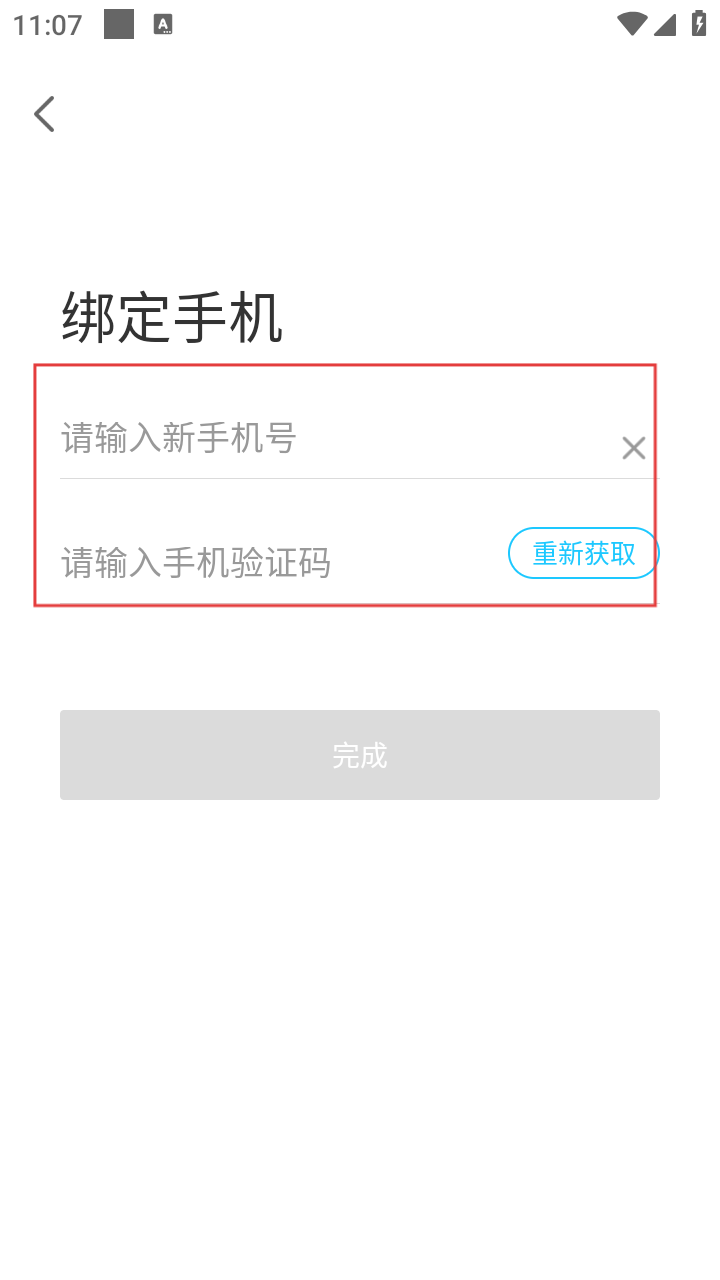Clear the phone number field
Viewport: 720px width, 1280px height.
633,448
